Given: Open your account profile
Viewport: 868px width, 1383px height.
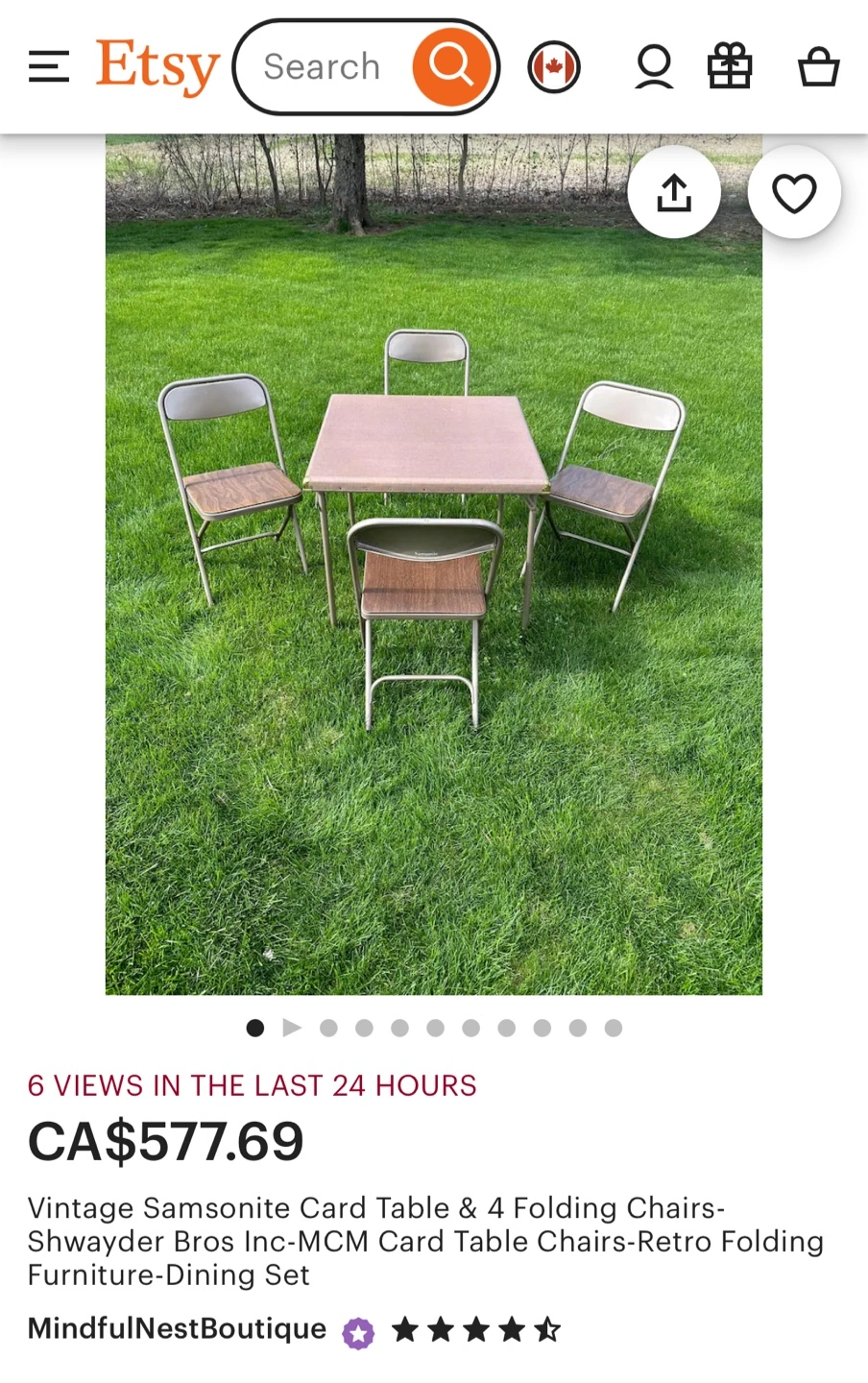Looking at the screenshot, I should click(x=654, y=67).
